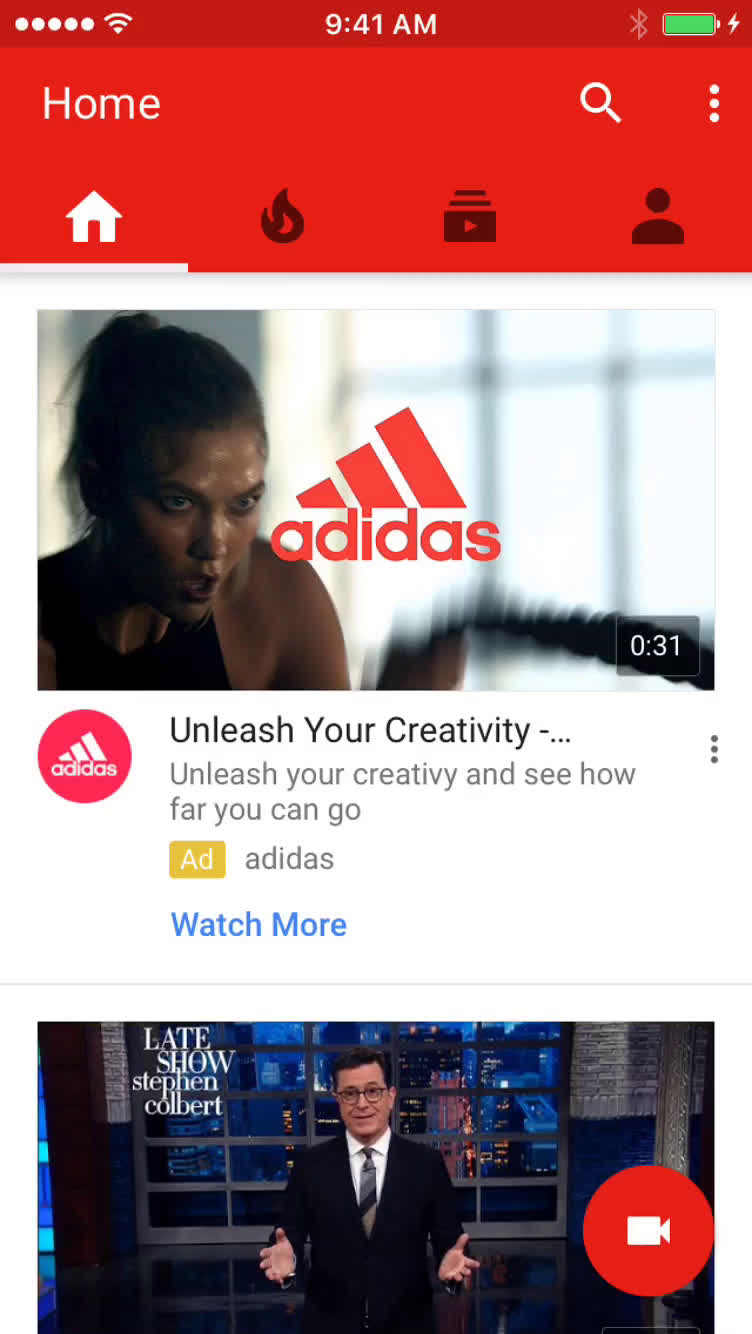Switch to the Subscriptions tab

(470, 217)
